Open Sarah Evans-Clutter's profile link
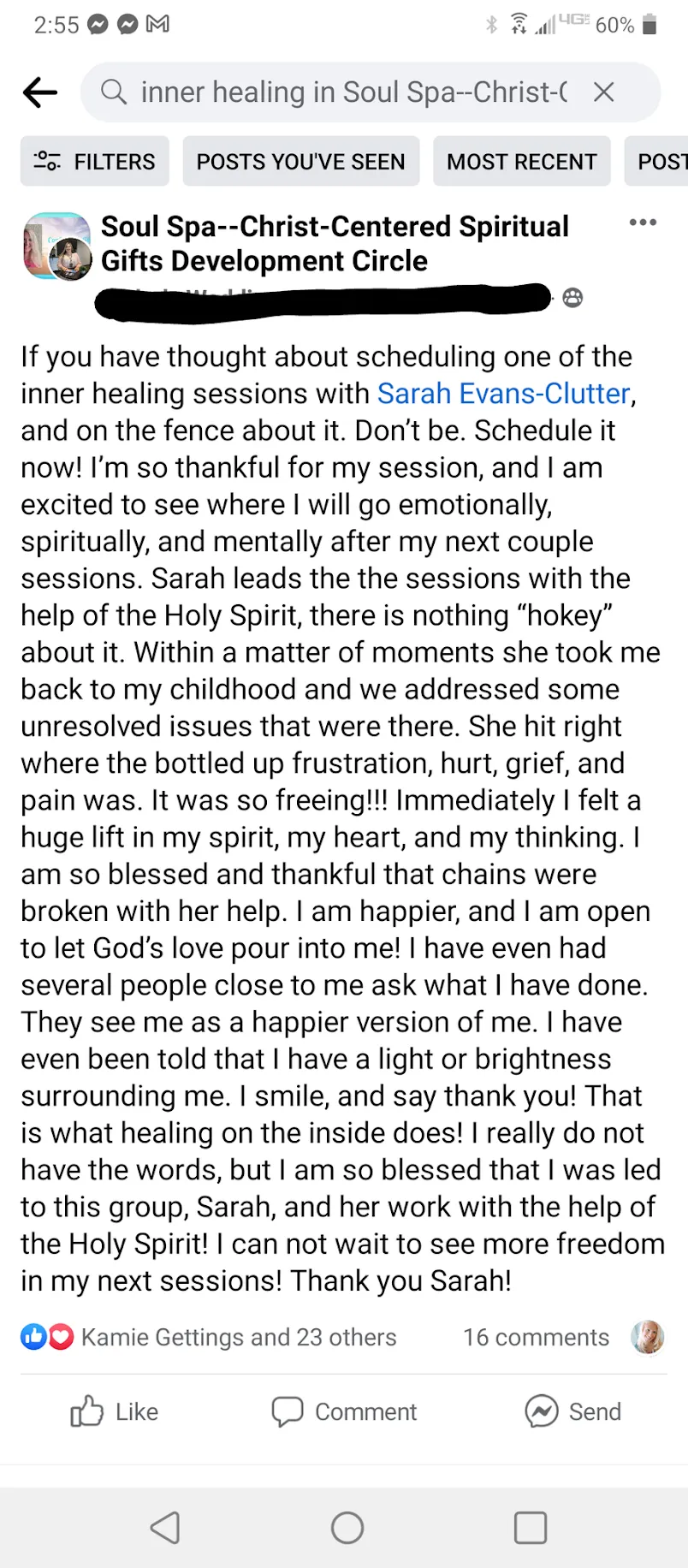 [x=503, y=394]
